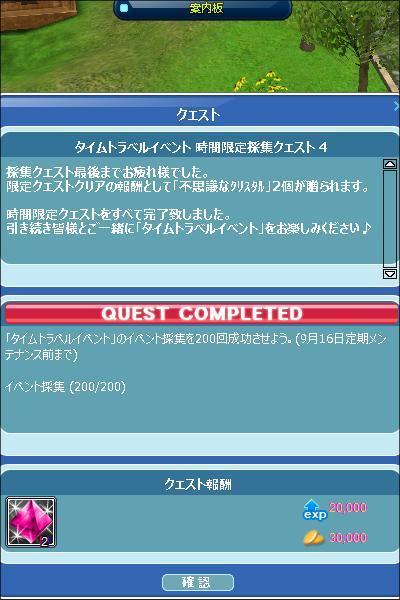Confirm the quest with the 確認 button

tap(198, 582)
